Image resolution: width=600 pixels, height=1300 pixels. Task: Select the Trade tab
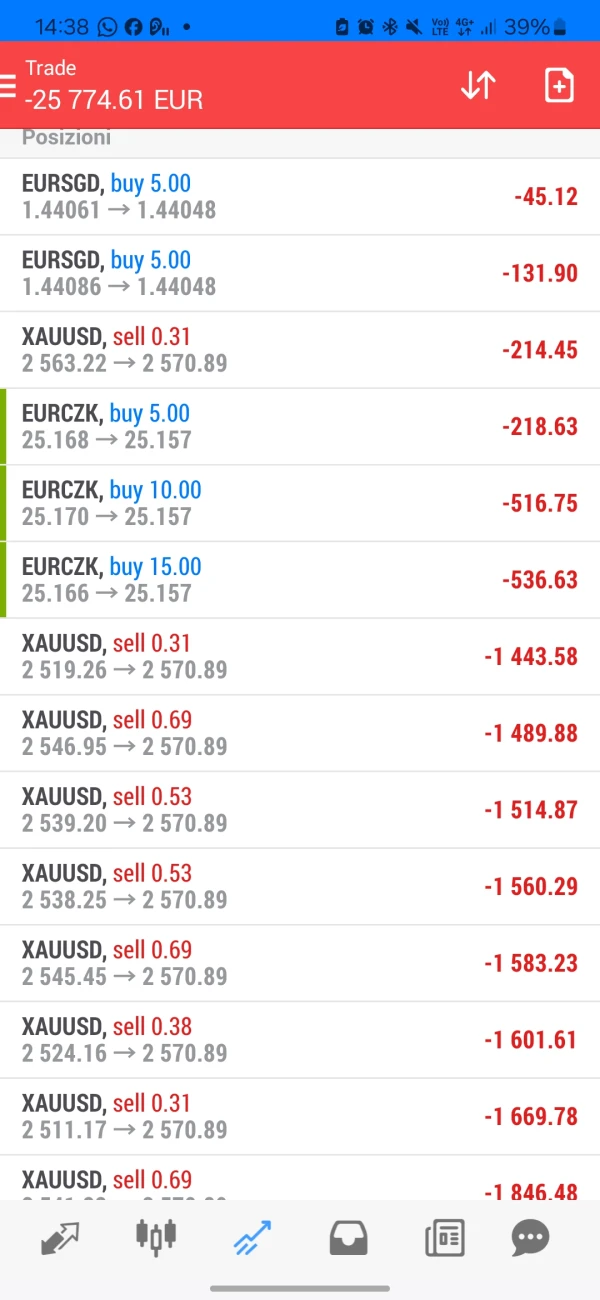pyautogui.click(x=252, y=1238)
